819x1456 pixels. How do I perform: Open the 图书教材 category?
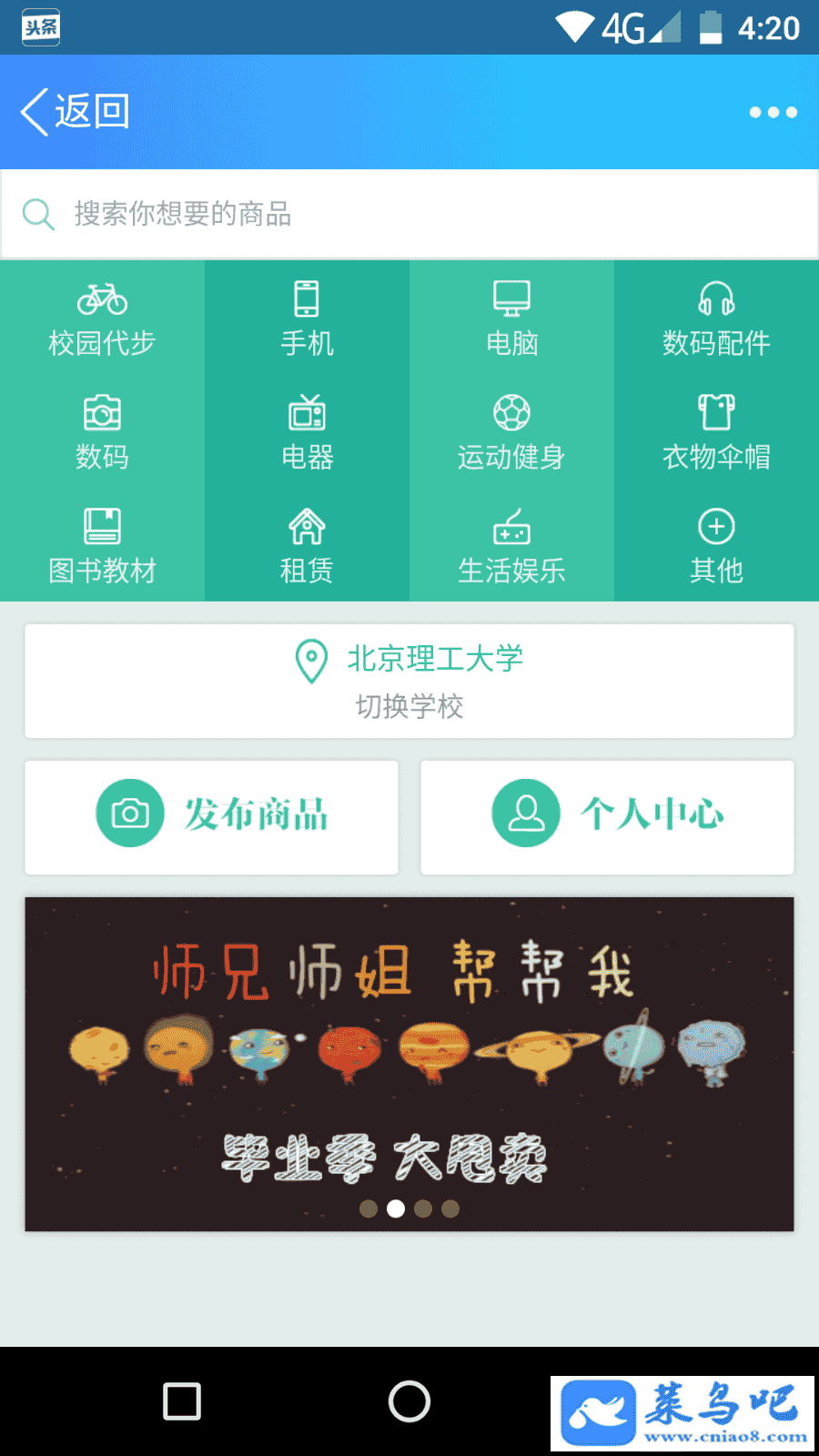102,546
